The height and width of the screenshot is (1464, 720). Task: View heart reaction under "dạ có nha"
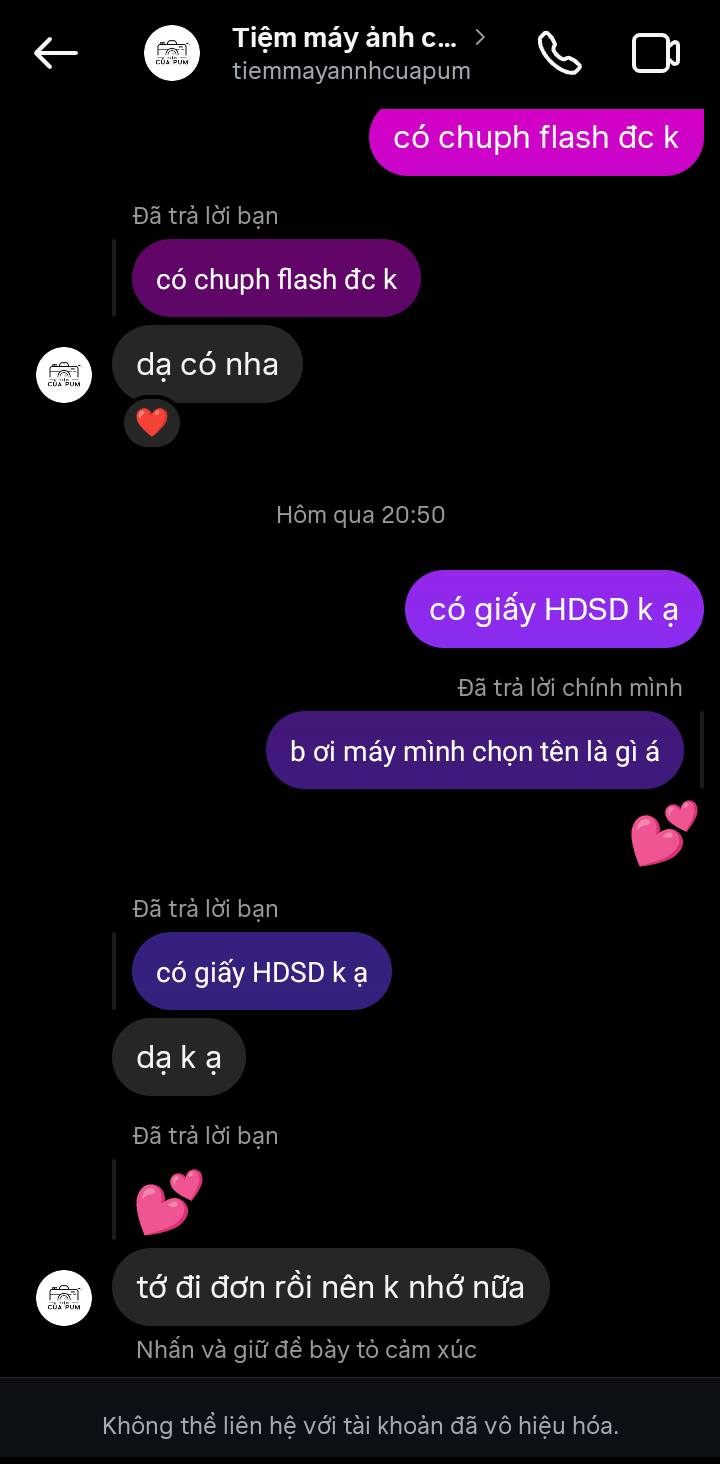(x=152, y=423)
